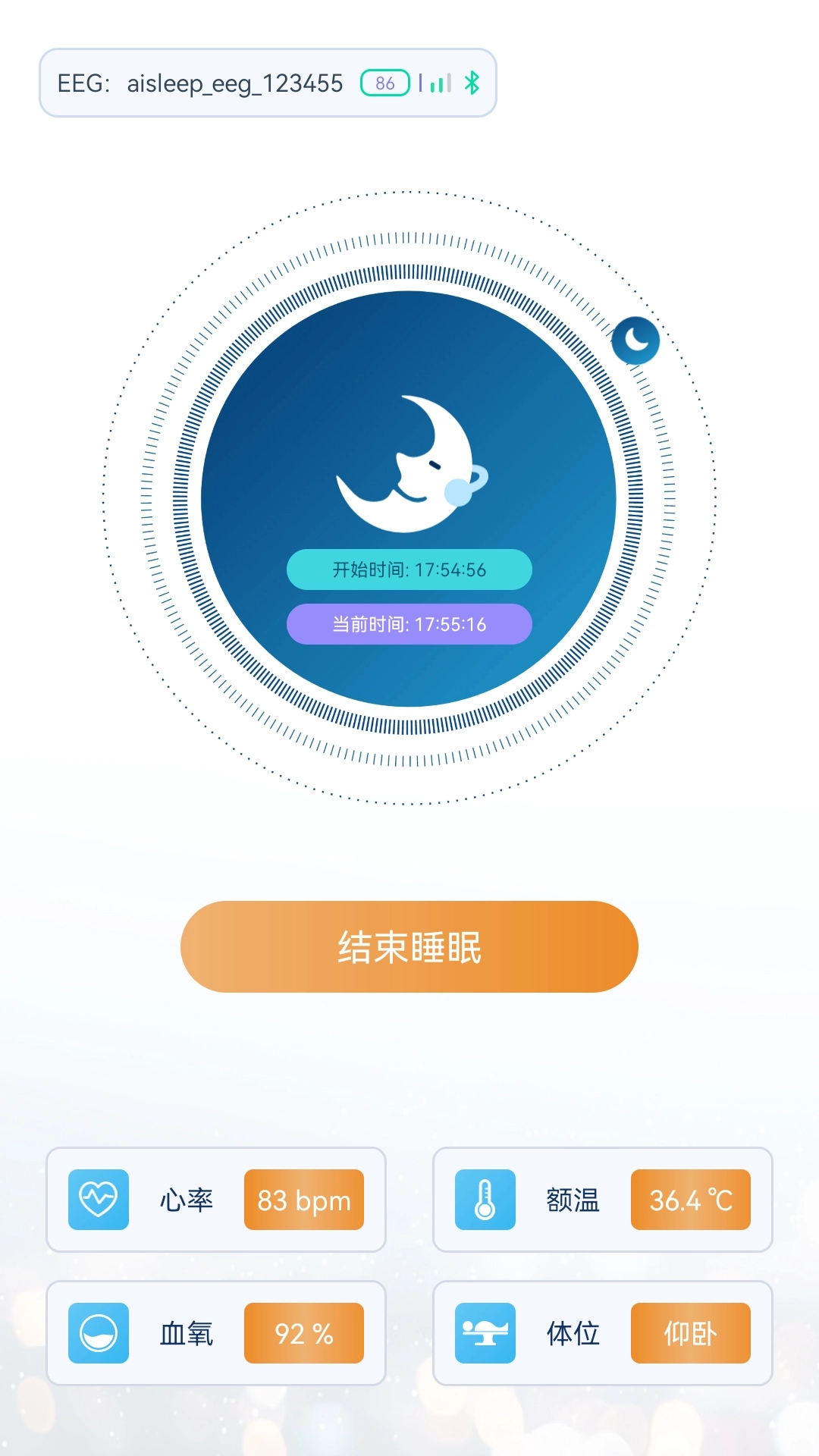This screenshot has height=1456, width=819.
Task: Tap the thermometer icon next to 额温
Action: pos(485,1200)
